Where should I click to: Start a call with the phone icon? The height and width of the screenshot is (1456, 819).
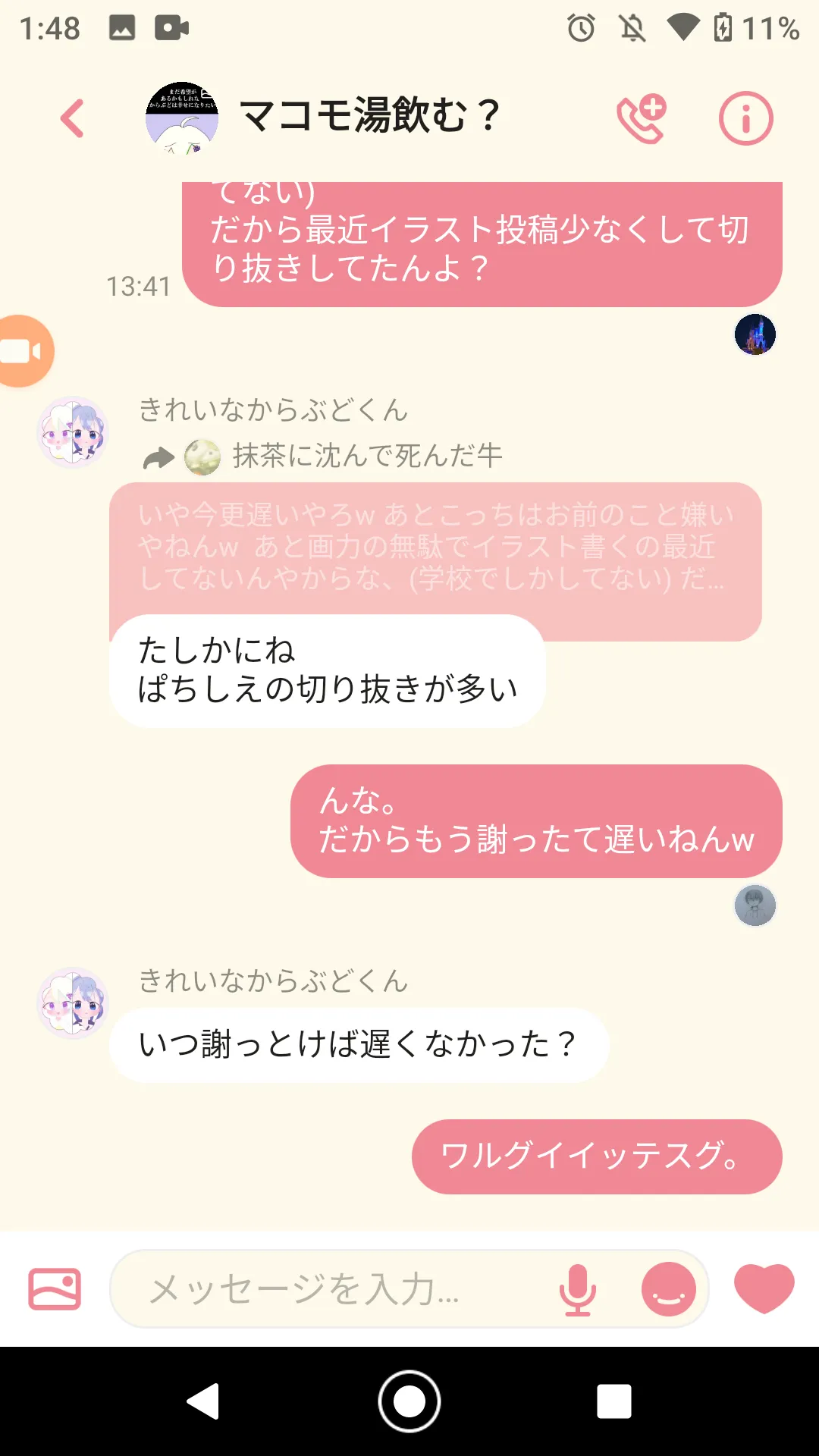642,119
